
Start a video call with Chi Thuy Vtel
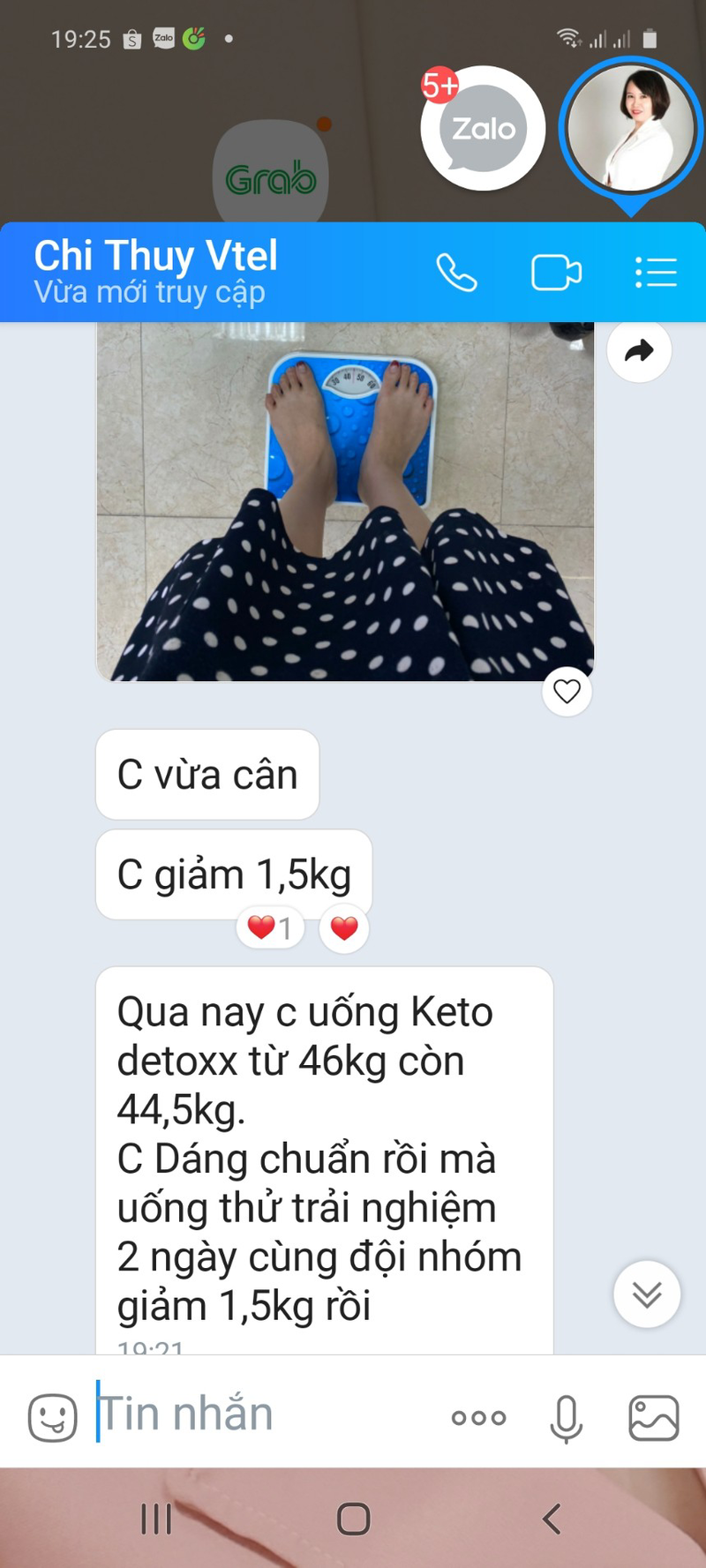tap(556, 273)
